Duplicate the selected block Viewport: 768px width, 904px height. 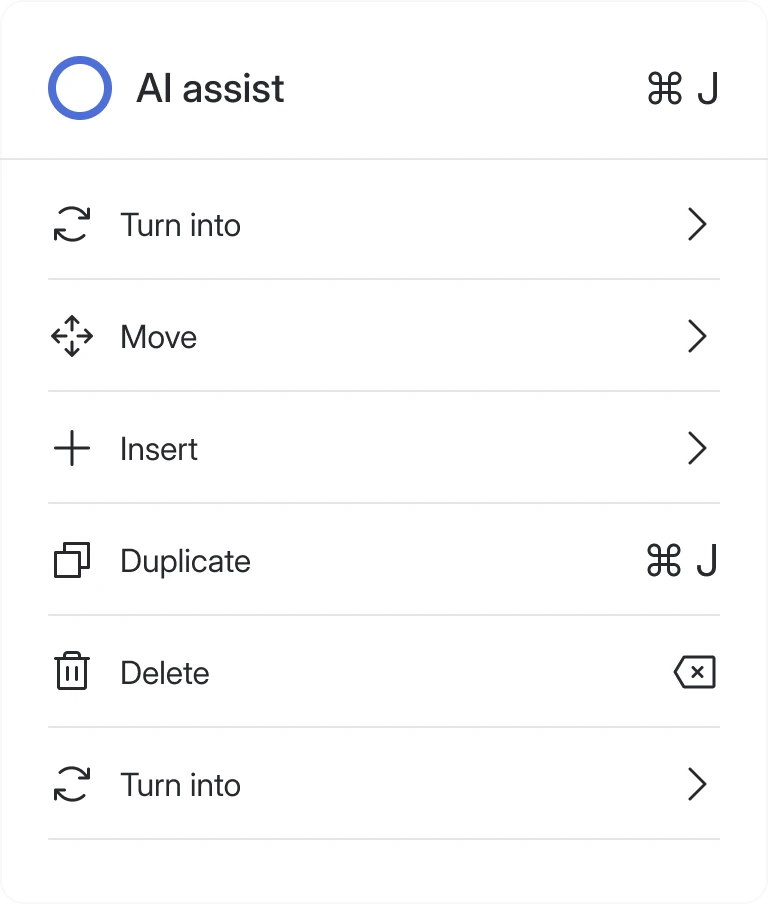tap(185, 561)
